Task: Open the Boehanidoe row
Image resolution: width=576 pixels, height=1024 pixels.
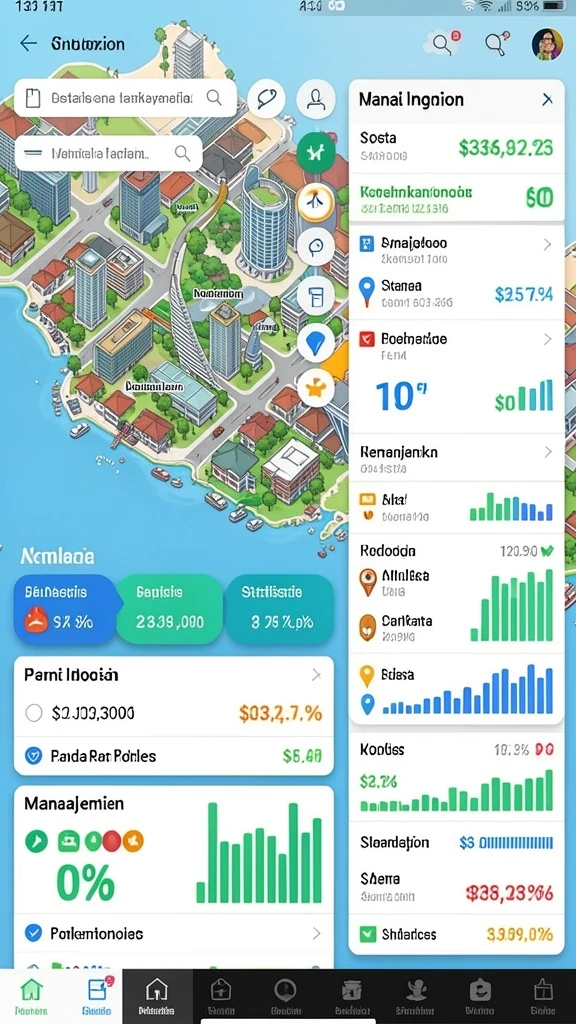Action: pos(456,345)
